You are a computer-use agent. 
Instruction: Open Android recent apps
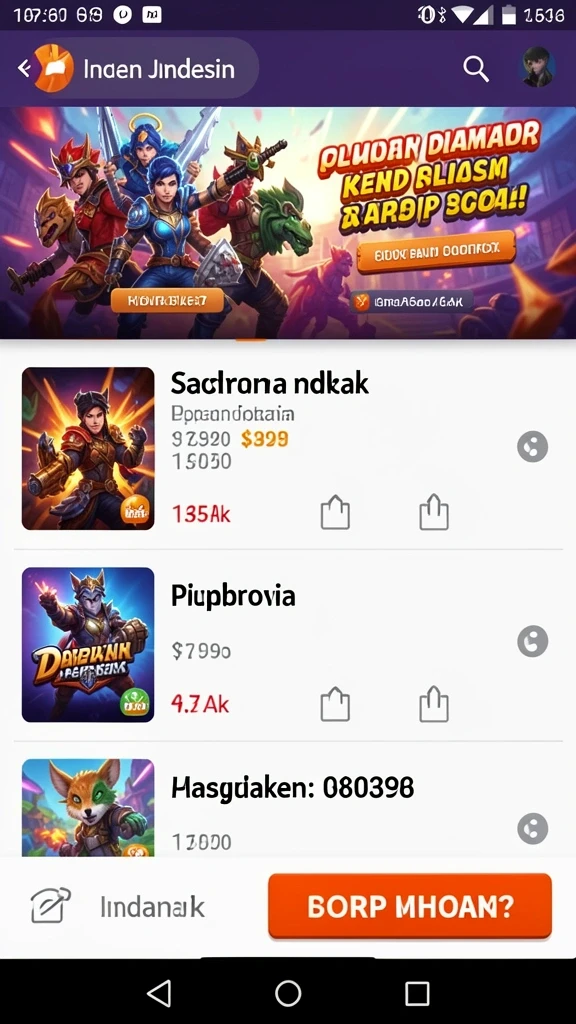point(417,993)
